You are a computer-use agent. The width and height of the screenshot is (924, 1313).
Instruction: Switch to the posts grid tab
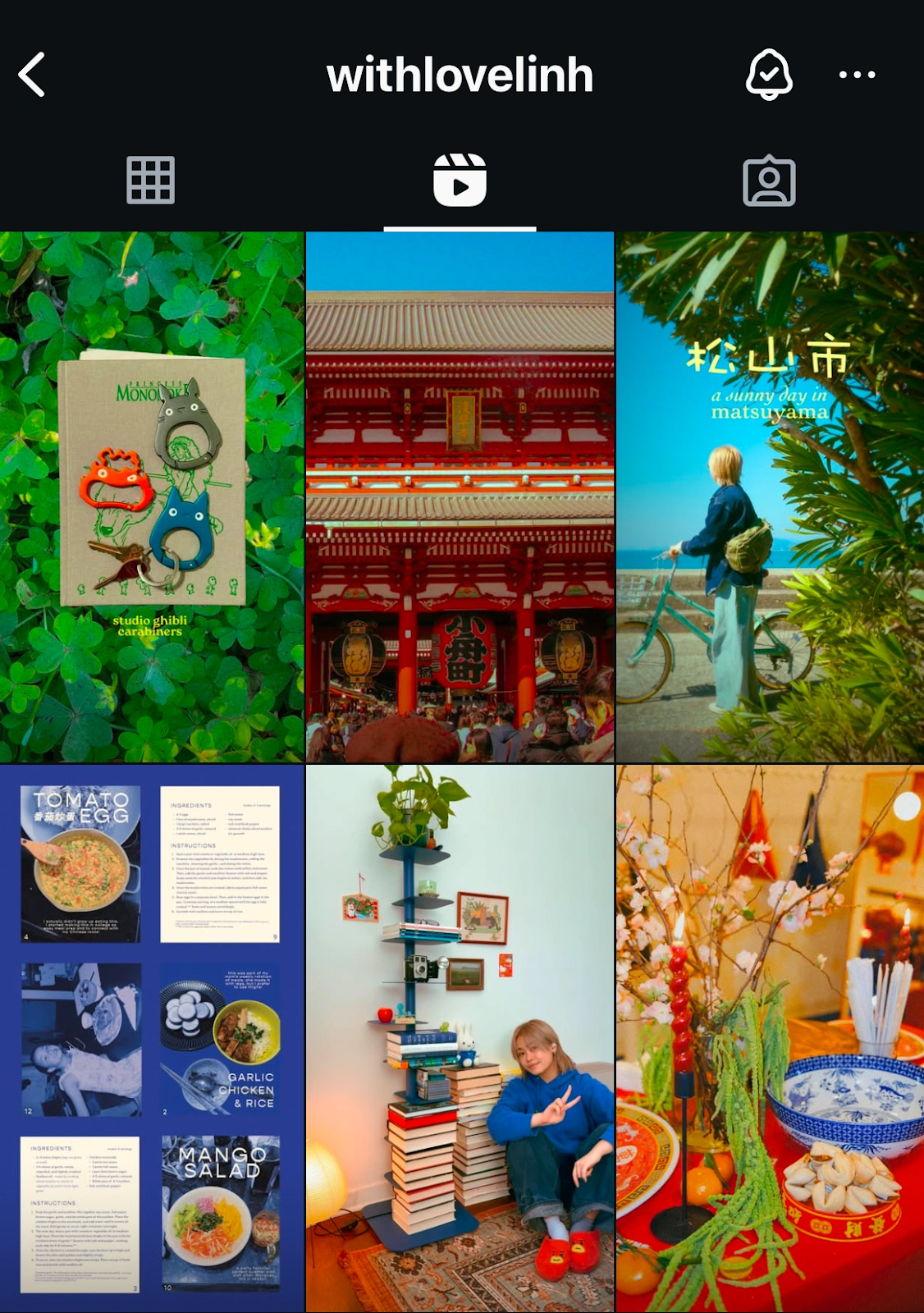[x=151, y=180]
